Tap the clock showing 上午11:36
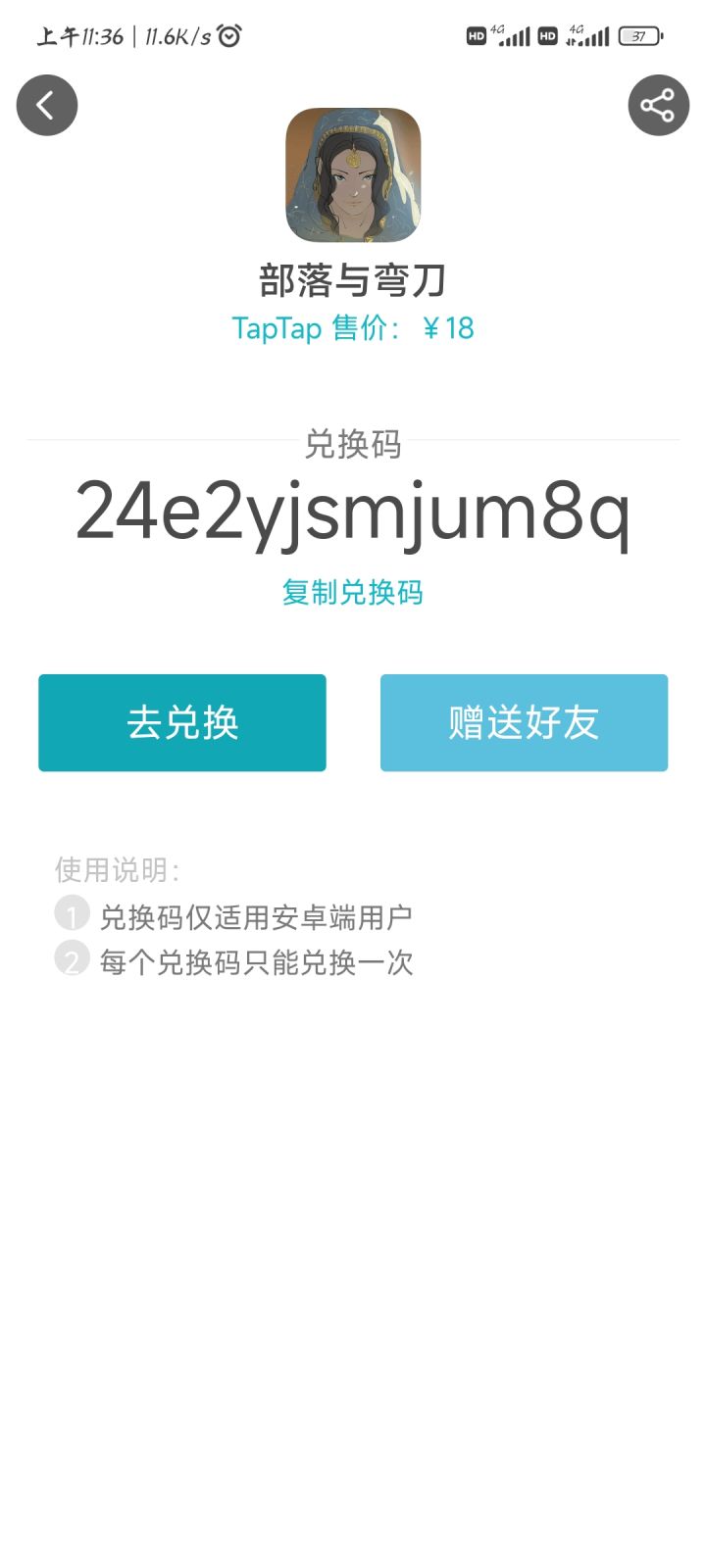The image size is (706, 1568). [x=78, y=35]
